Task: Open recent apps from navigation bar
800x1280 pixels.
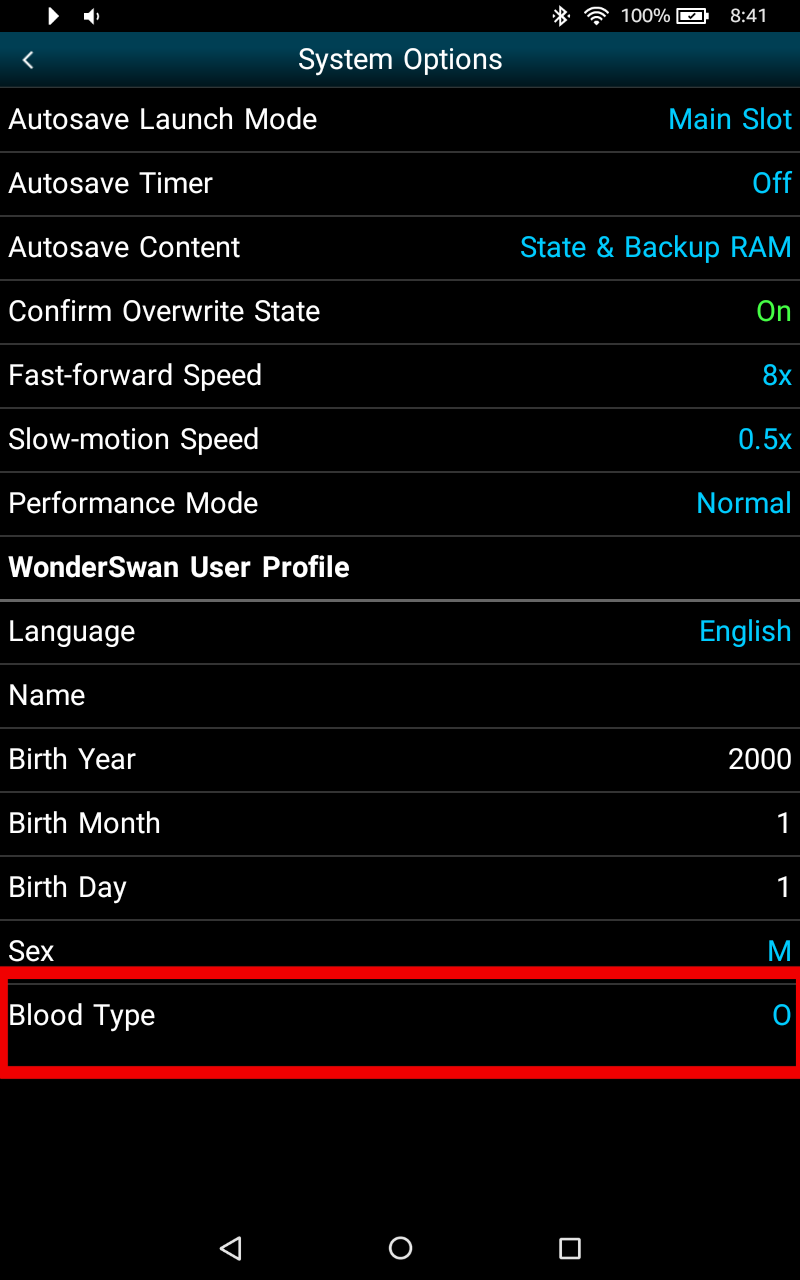Action: pos(570,1247)
